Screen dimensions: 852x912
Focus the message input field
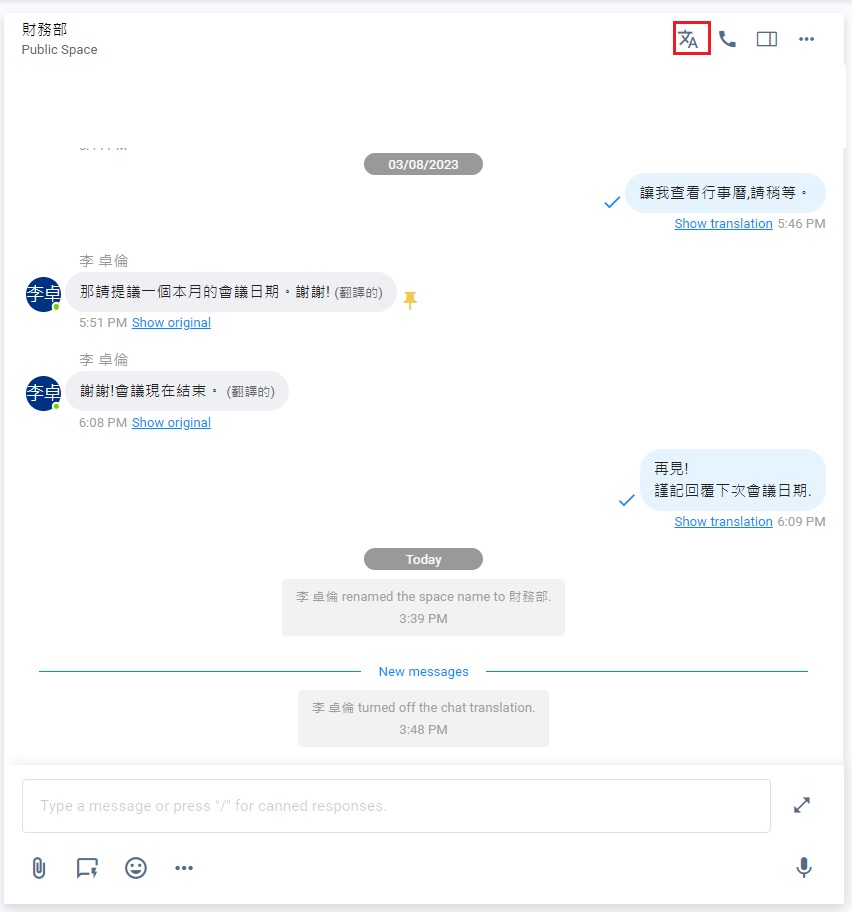point(396,806)
